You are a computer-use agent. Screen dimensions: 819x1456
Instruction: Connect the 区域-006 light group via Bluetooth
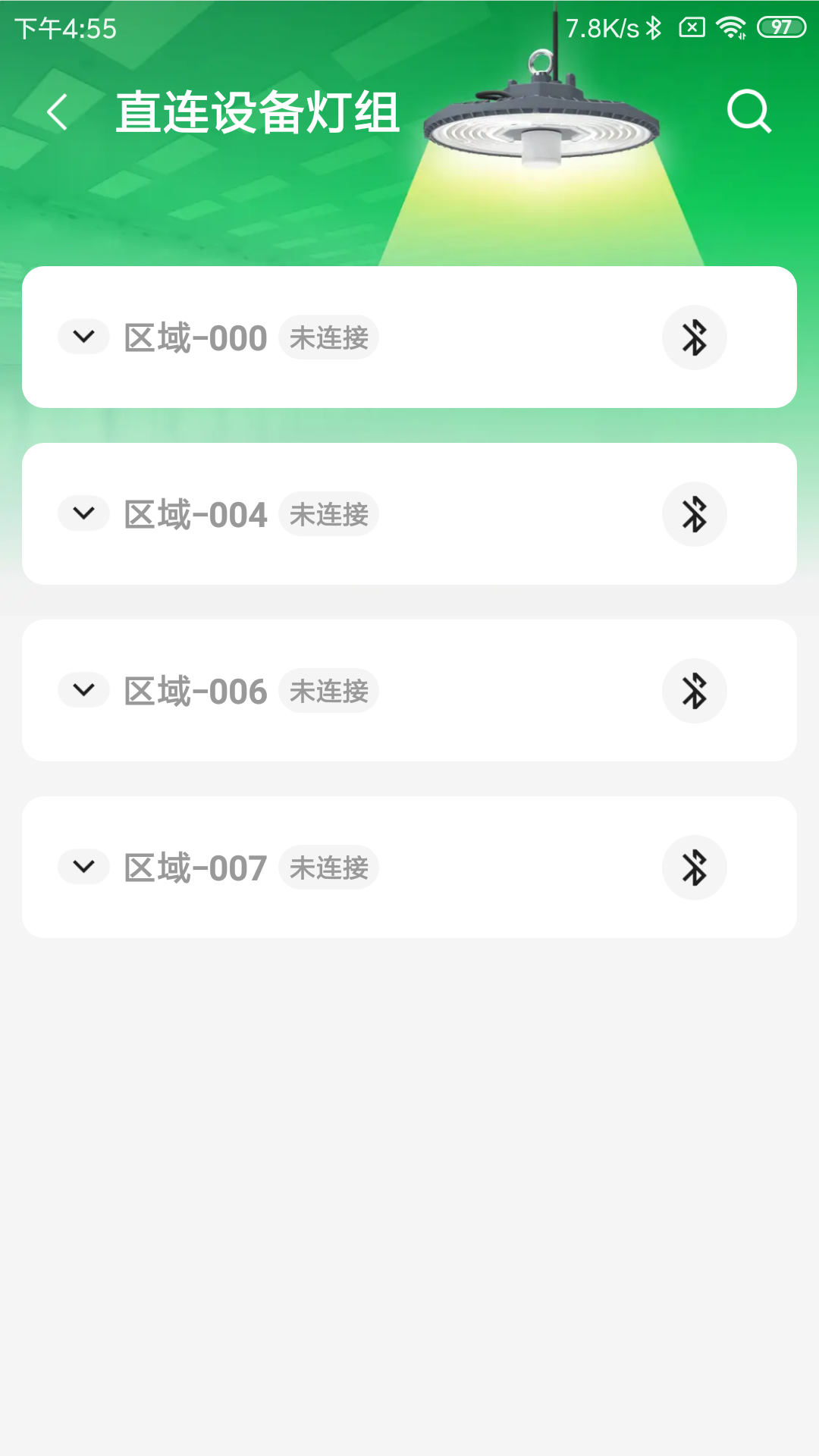695,691
